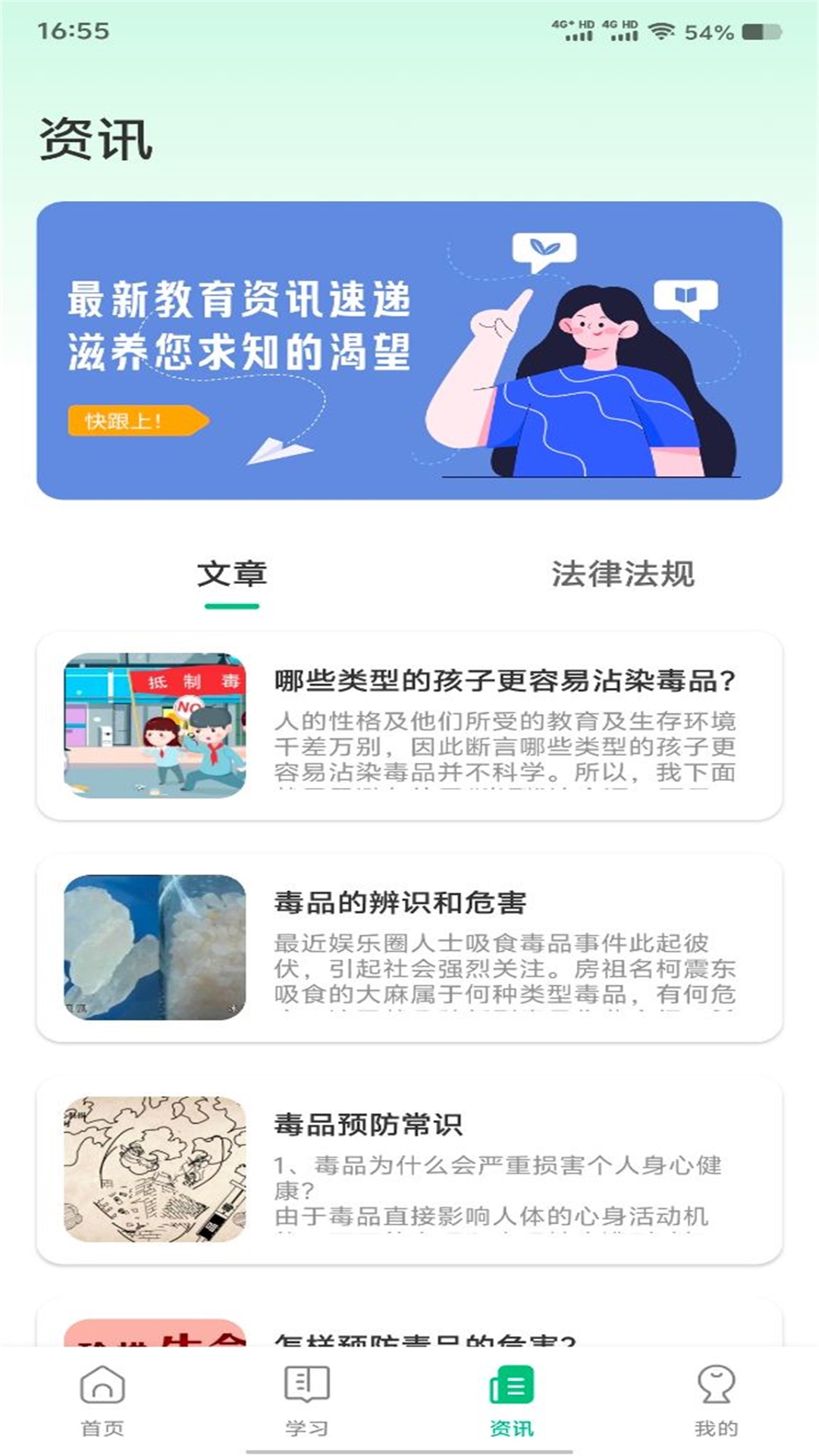The height and width of the screenshot is (1456, 819).
Task: Read the 毒品的辨识和危害 article
Action: point(409,948)
